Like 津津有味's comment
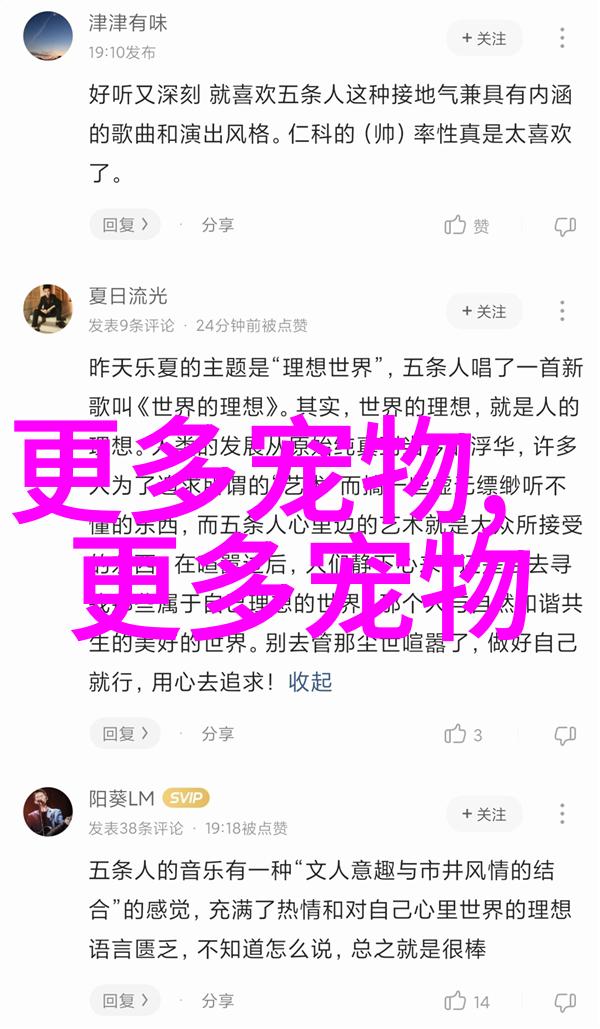The height and width of the screenshot is (1029, 600). (467, 226)
